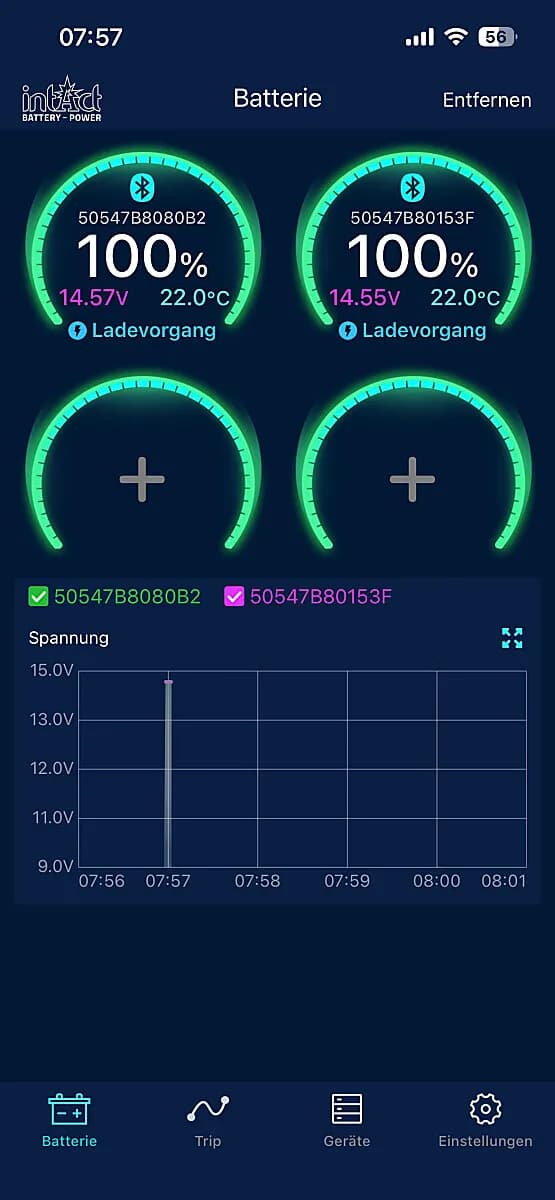The image size is (555, 1200).
Task: Uncheck the green 50547B8080B2 checkbox
Action: [38, 597]
